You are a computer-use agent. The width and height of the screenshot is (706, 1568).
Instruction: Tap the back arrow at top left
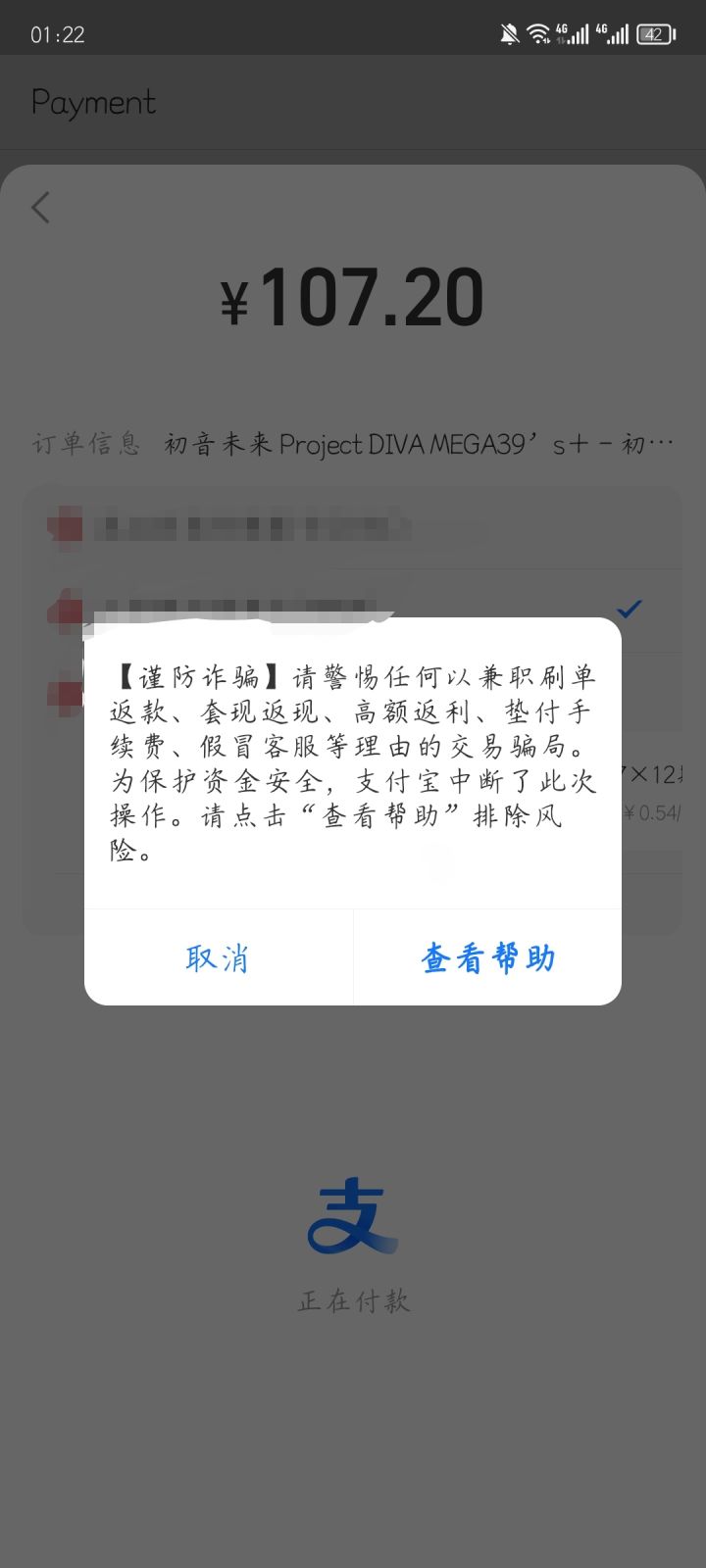[40, 207]
